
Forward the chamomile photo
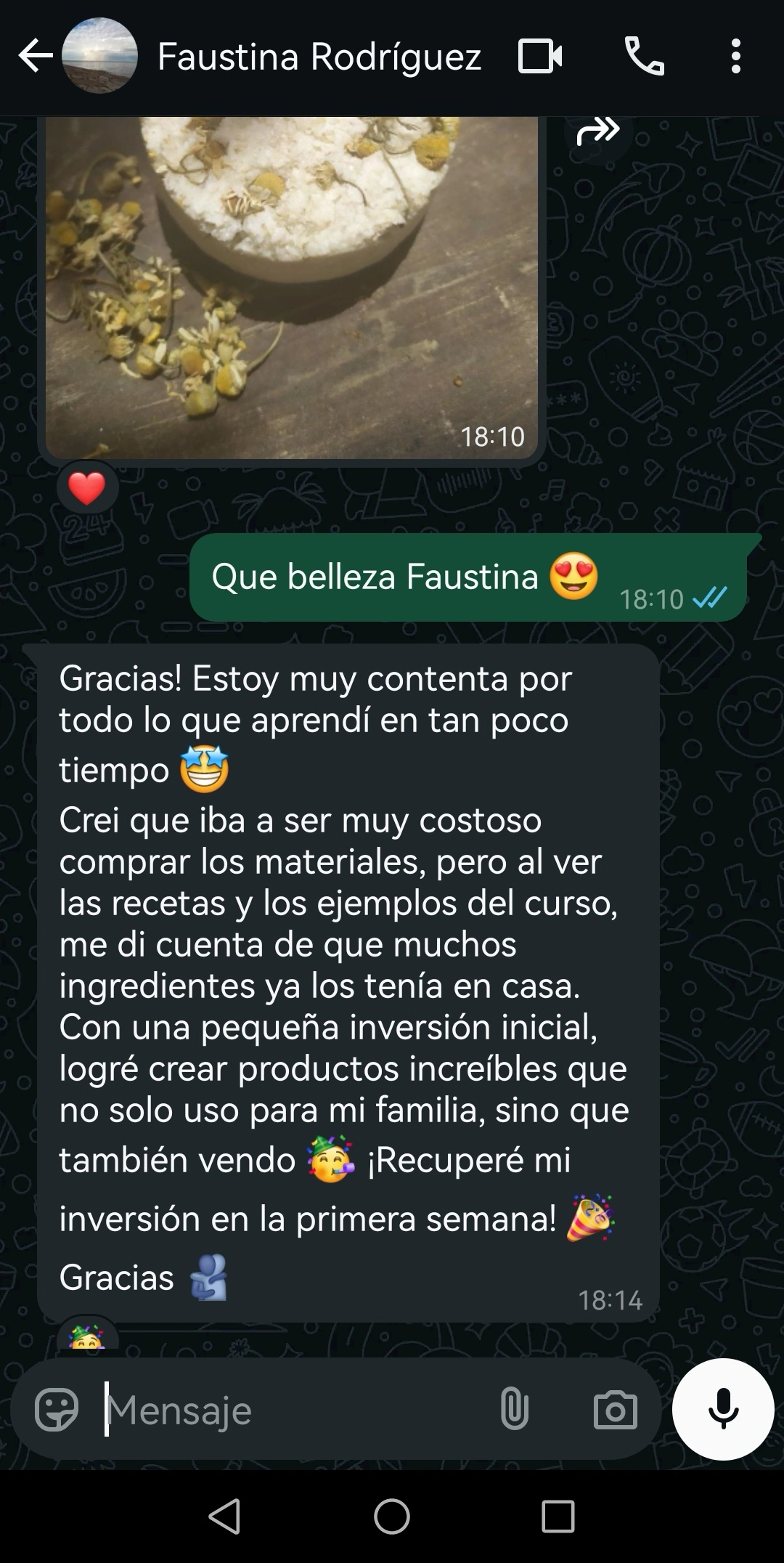click(x=597, y=132)
